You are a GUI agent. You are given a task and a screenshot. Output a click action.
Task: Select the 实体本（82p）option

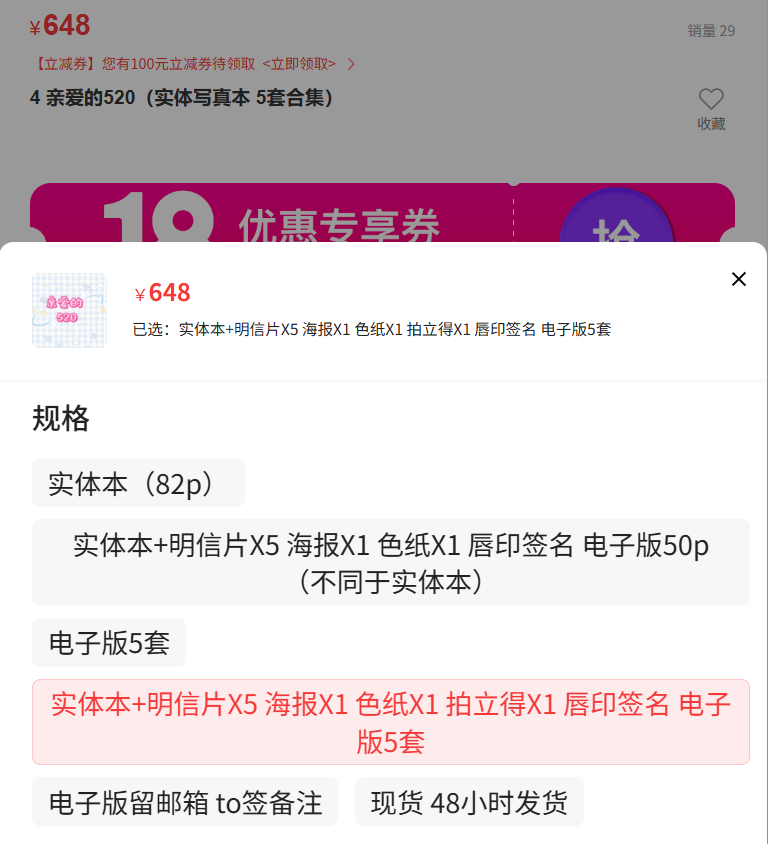(x=138, y=483)
